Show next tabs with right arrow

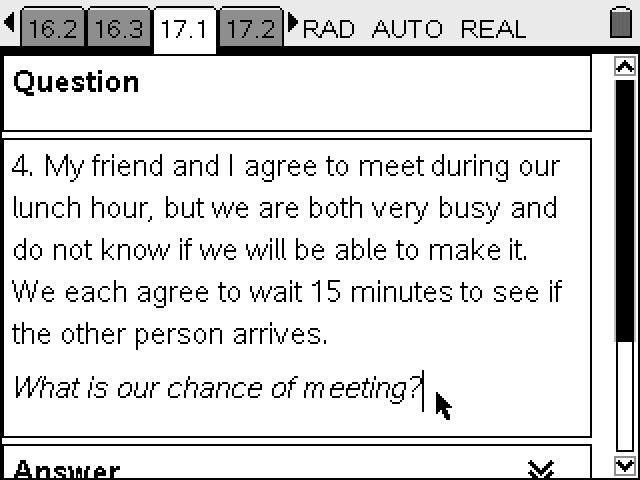pos(293,24)
